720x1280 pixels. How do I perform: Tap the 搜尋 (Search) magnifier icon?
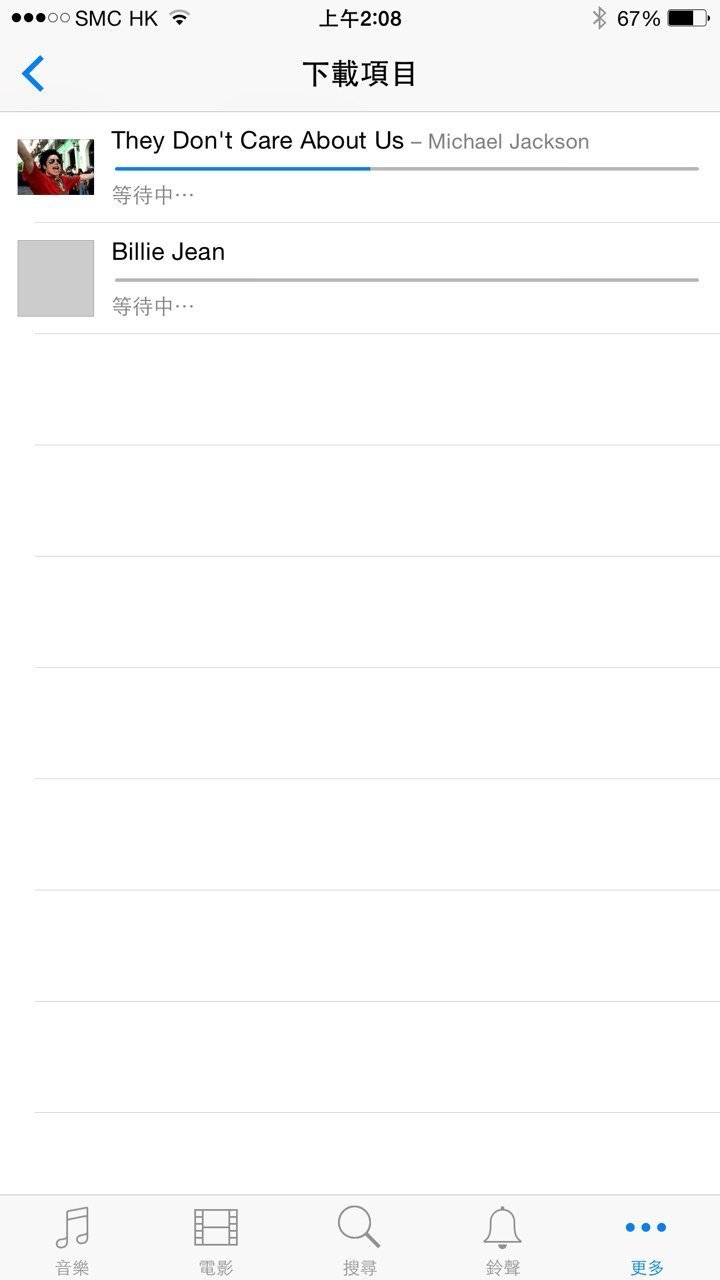(x=359, y=1226)
